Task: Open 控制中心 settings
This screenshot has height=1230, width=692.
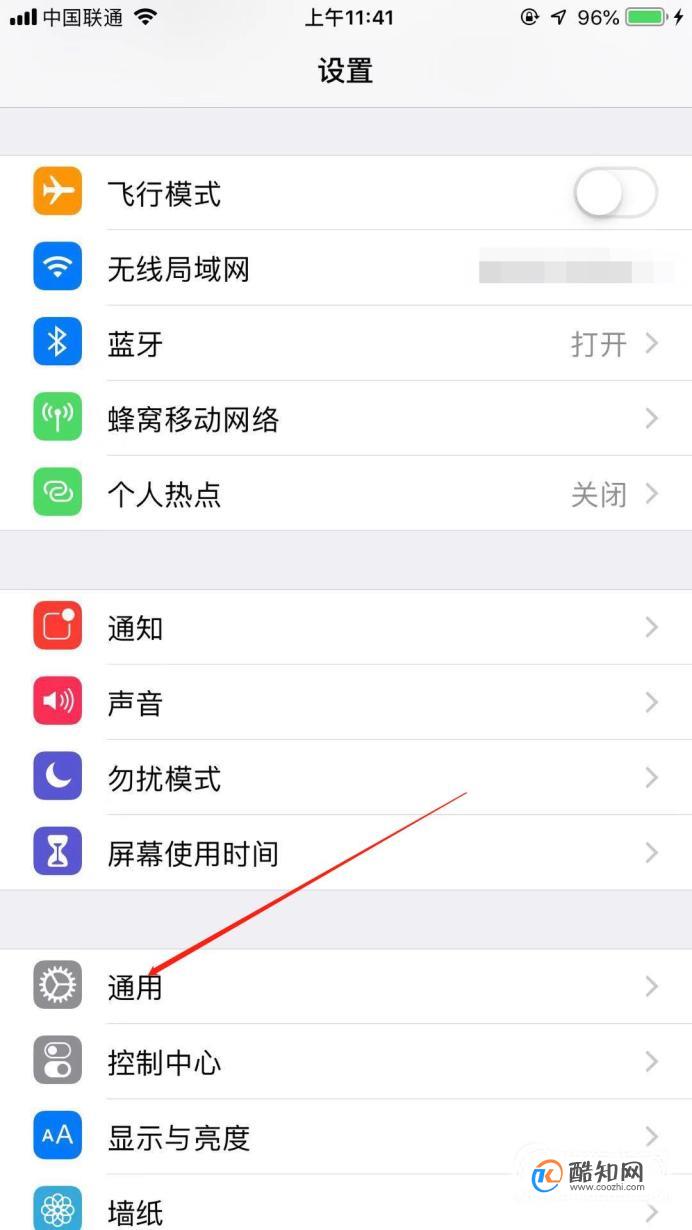Action: point(346,1061)
